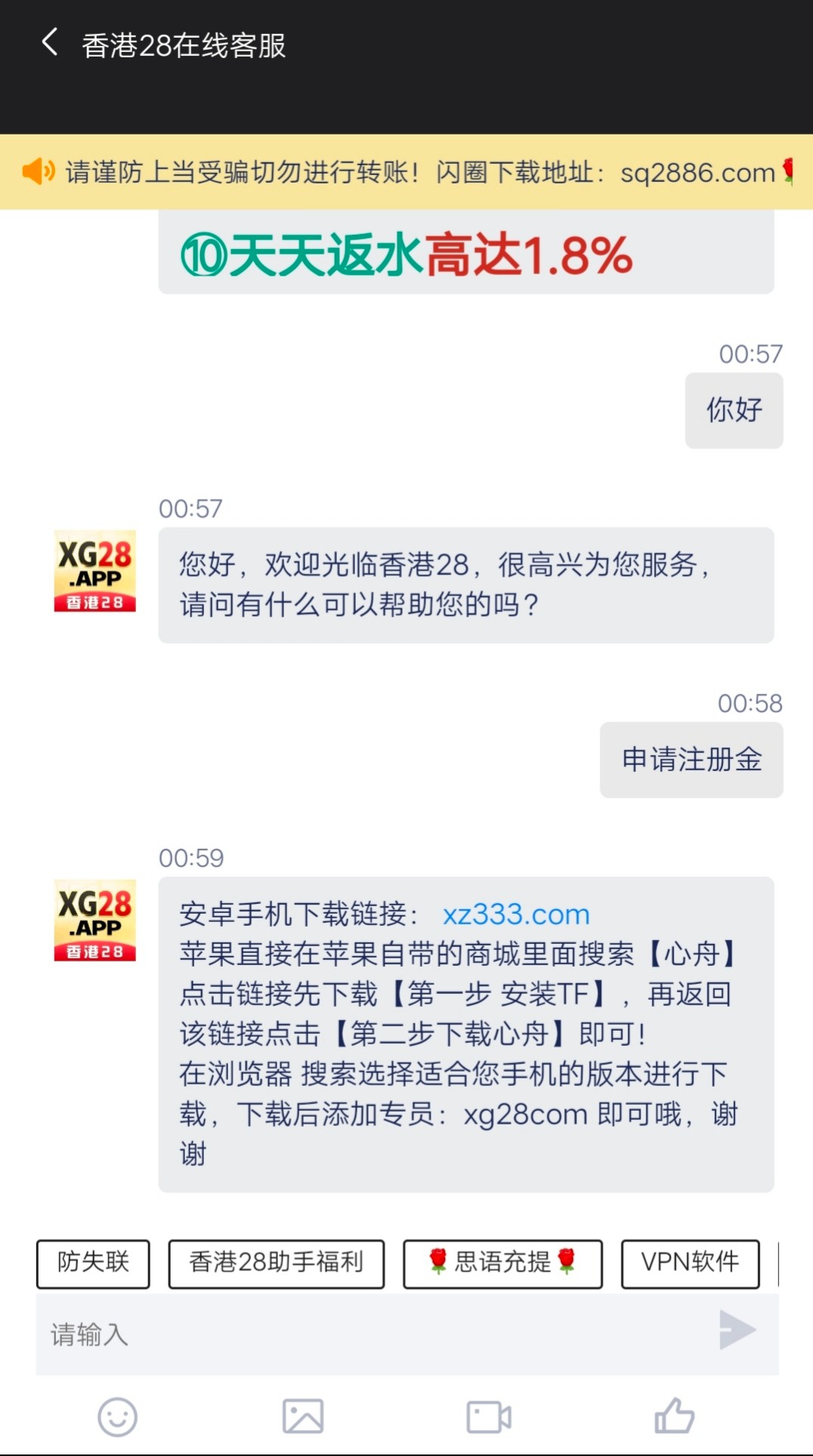
Task: Tap the 防失联 quick reply chip
Action: 93,1263
